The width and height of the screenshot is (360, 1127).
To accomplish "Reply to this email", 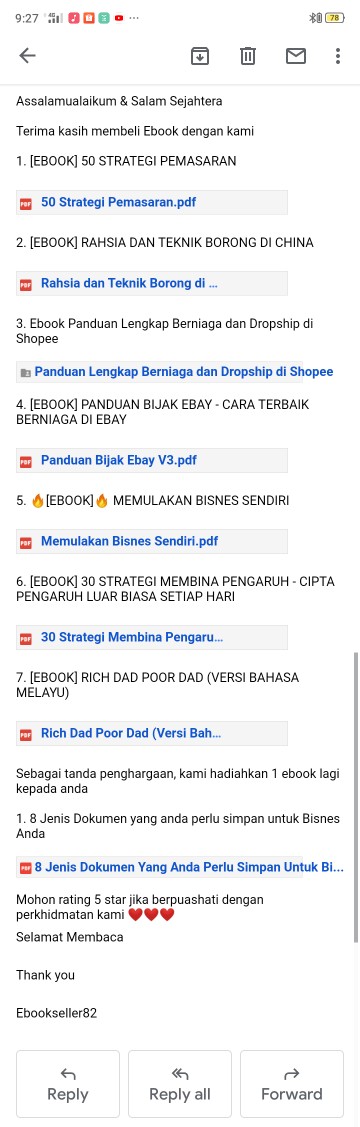I will [x=68, y=1084].
